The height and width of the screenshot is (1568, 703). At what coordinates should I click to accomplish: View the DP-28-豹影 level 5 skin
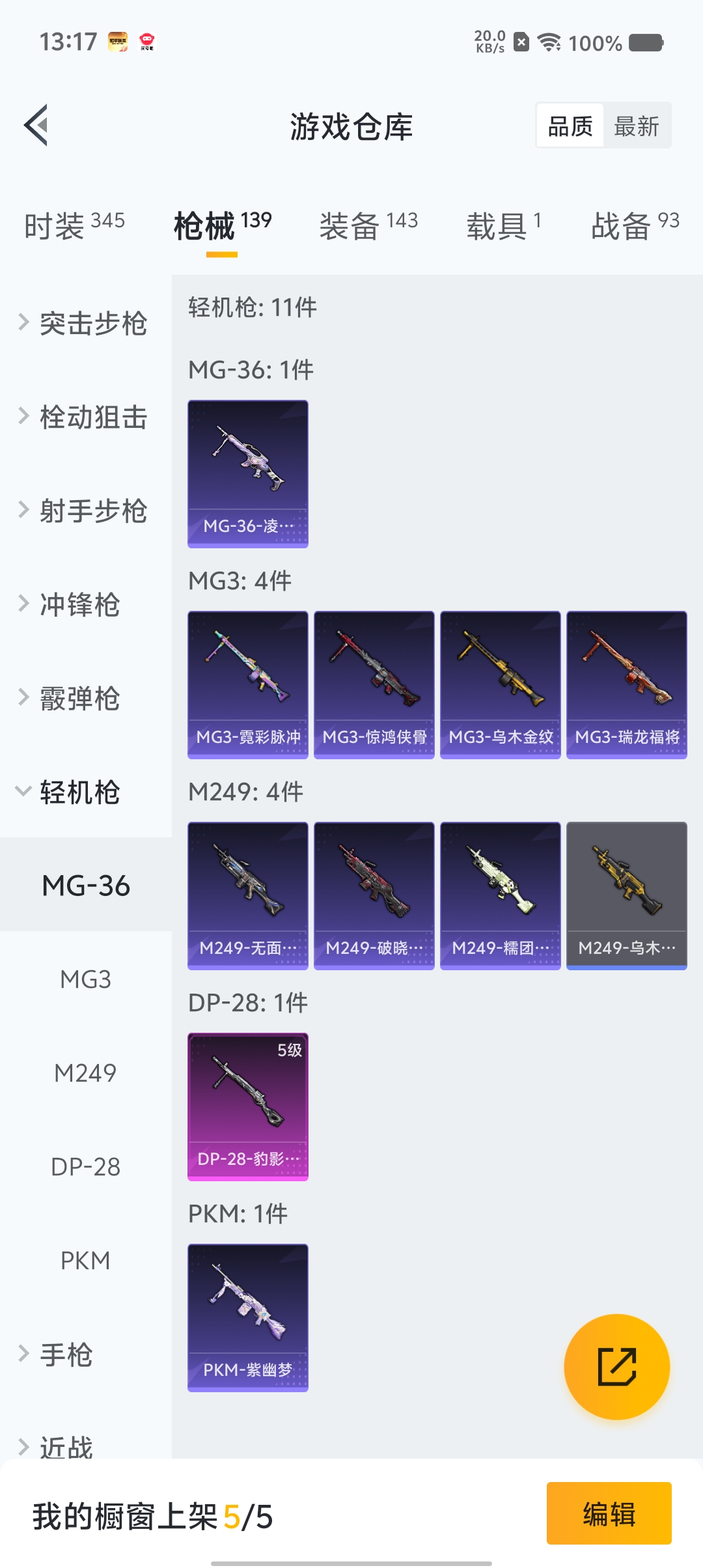tap(248, 1106)
